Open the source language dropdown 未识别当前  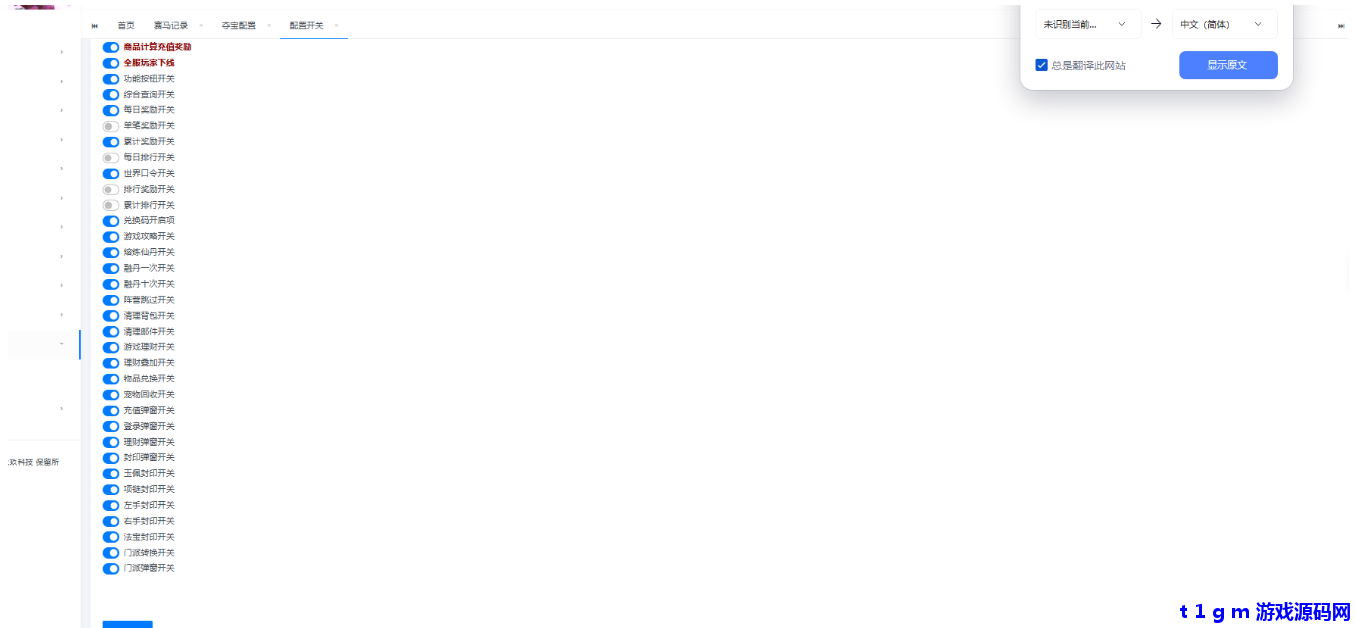(1088, 24)
